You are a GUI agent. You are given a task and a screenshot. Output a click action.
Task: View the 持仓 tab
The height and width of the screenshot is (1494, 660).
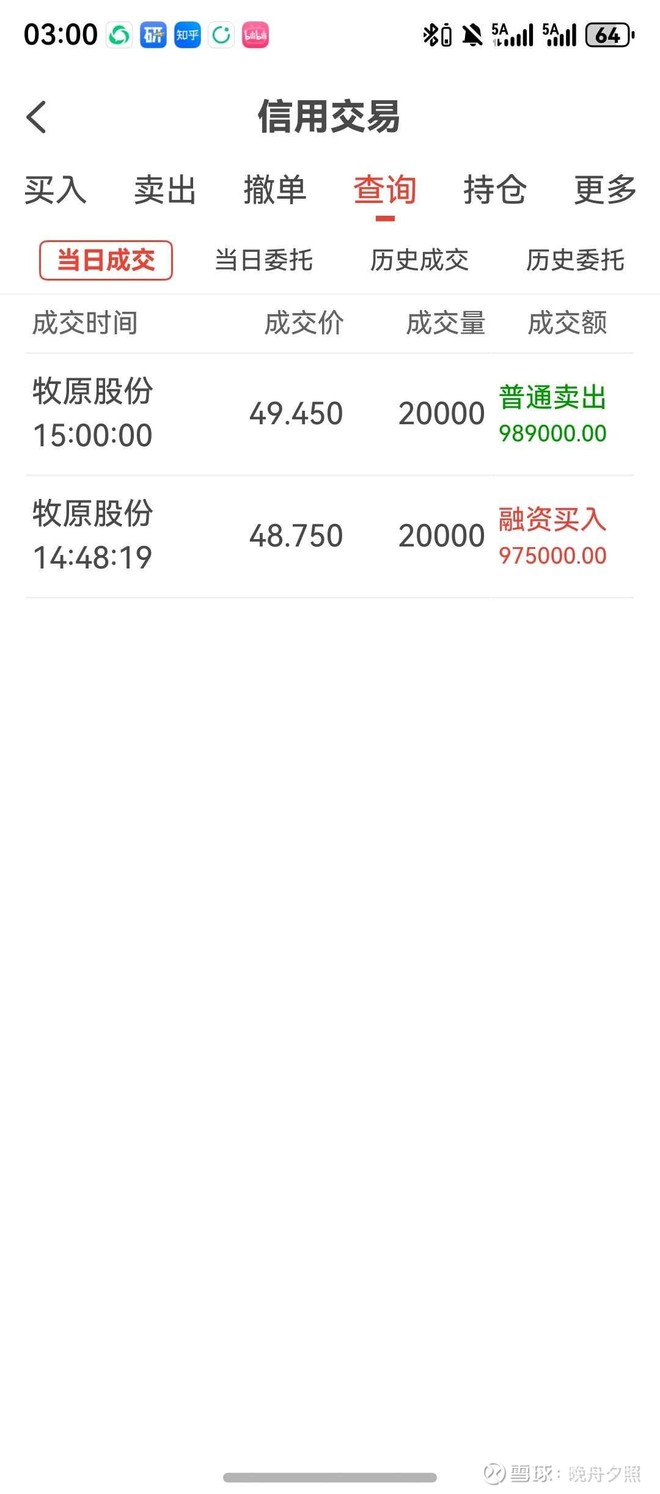tap(494, 189)
